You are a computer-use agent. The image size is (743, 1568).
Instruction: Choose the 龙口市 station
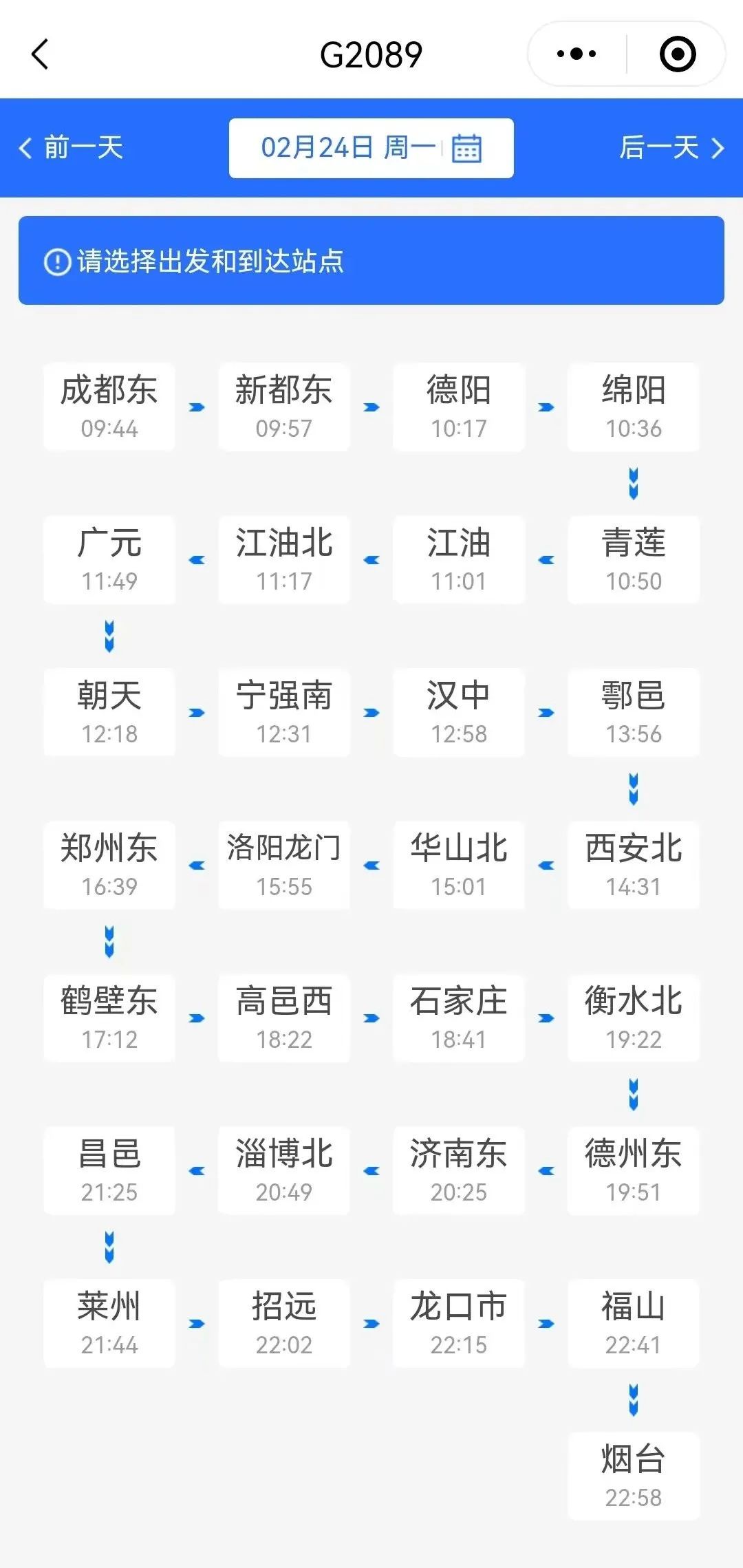(x=459, y=1324)
